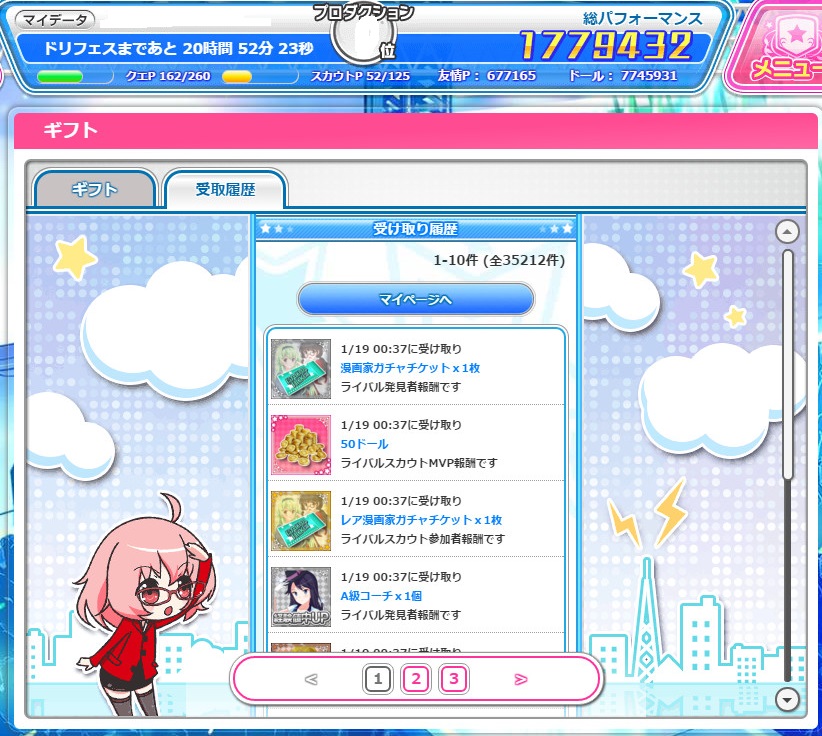Tap the scroll down arrow button
822x736 pixels.
pos(788,699)
